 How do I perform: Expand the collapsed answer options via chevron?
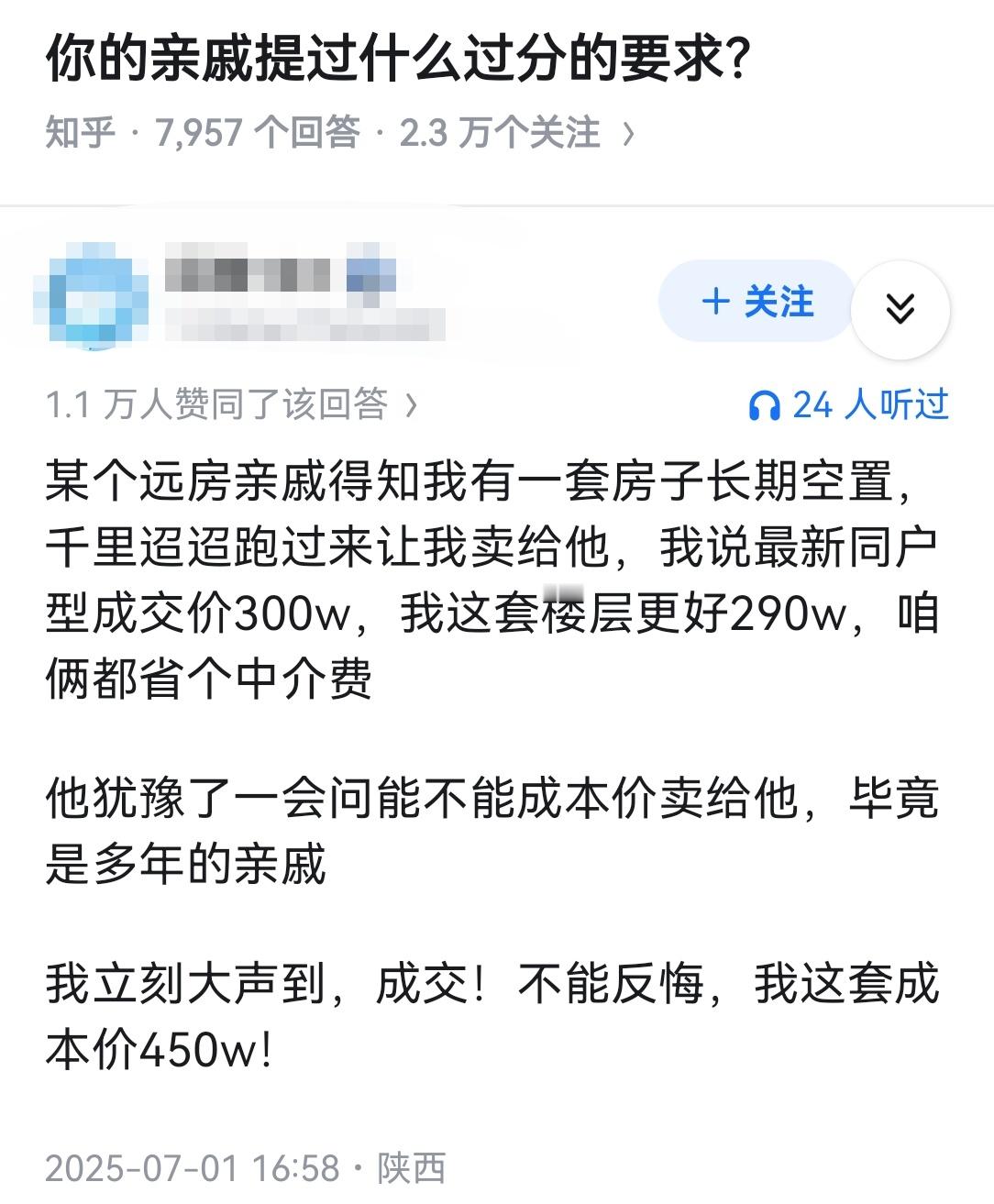click(900, 309)
